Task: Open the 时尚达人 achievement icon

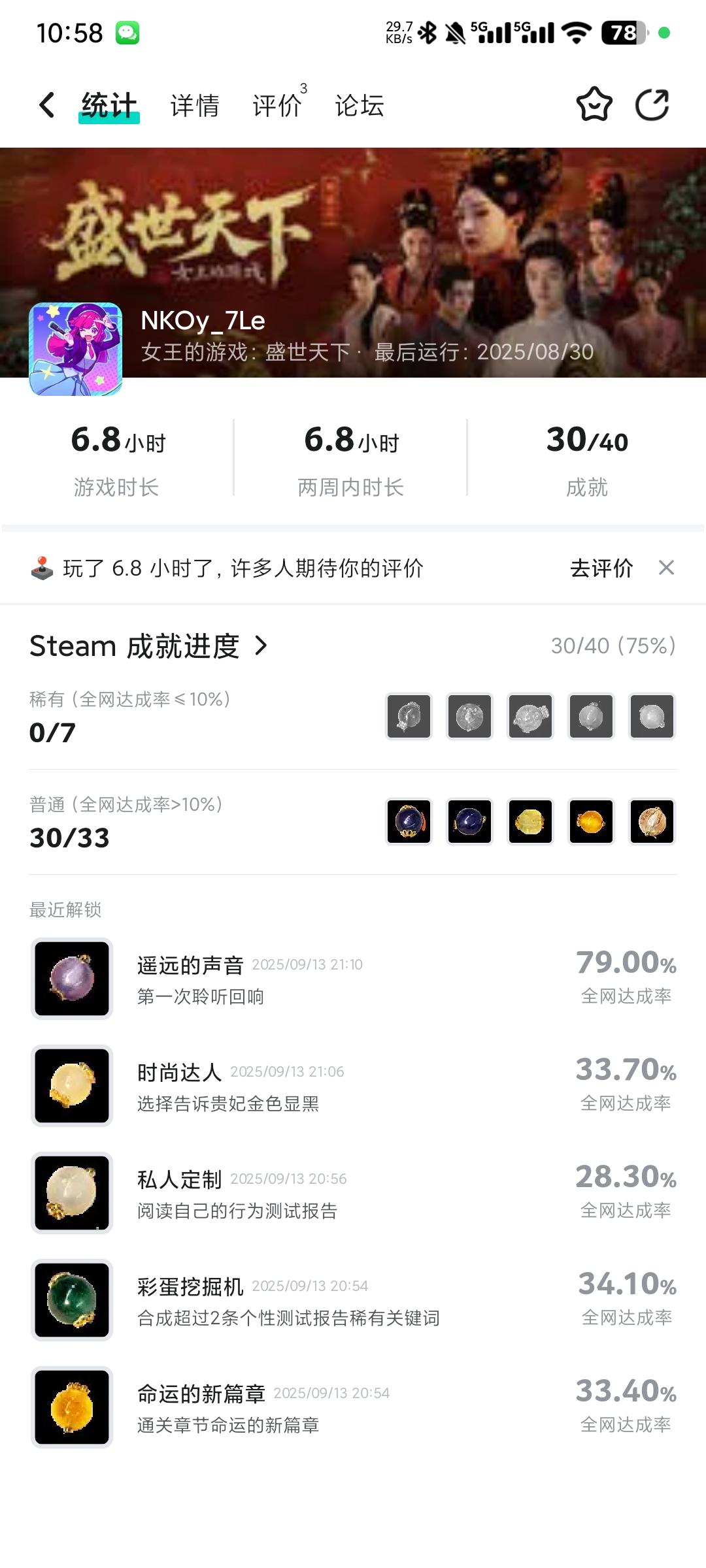Action: pos(71,1085)
